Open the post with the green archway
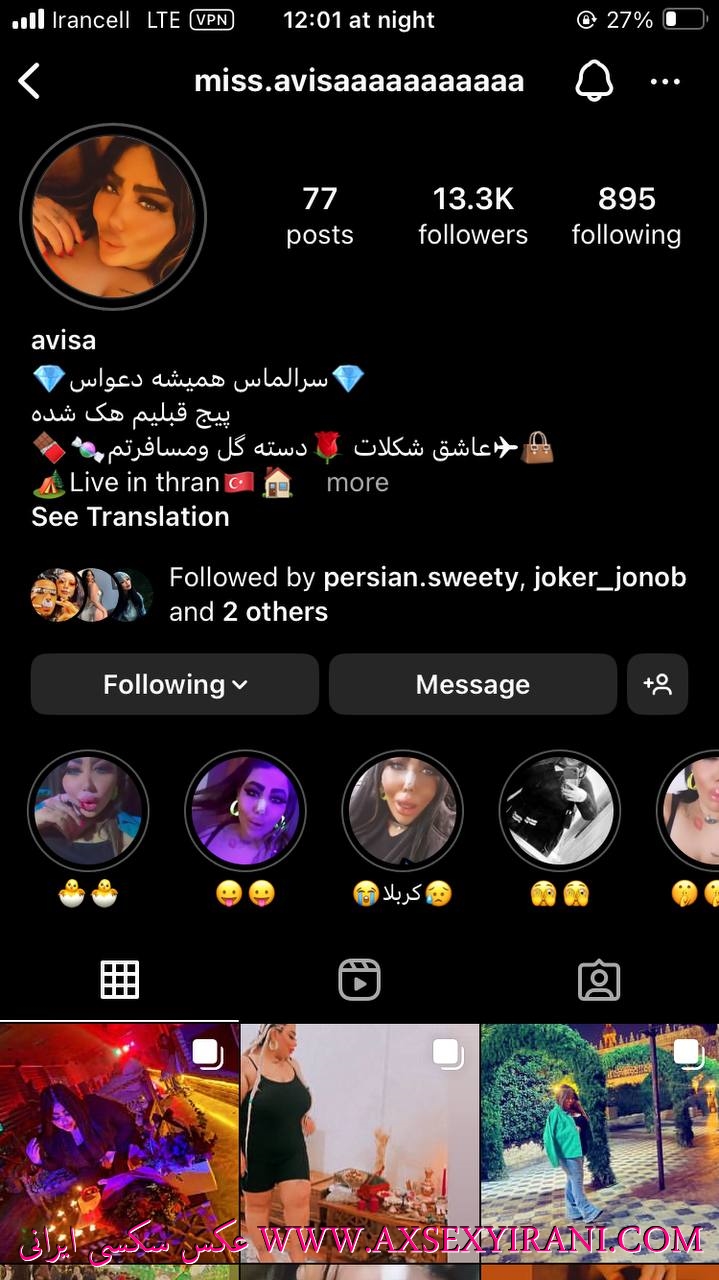 pyautogui.click(x=599, y=1120)
